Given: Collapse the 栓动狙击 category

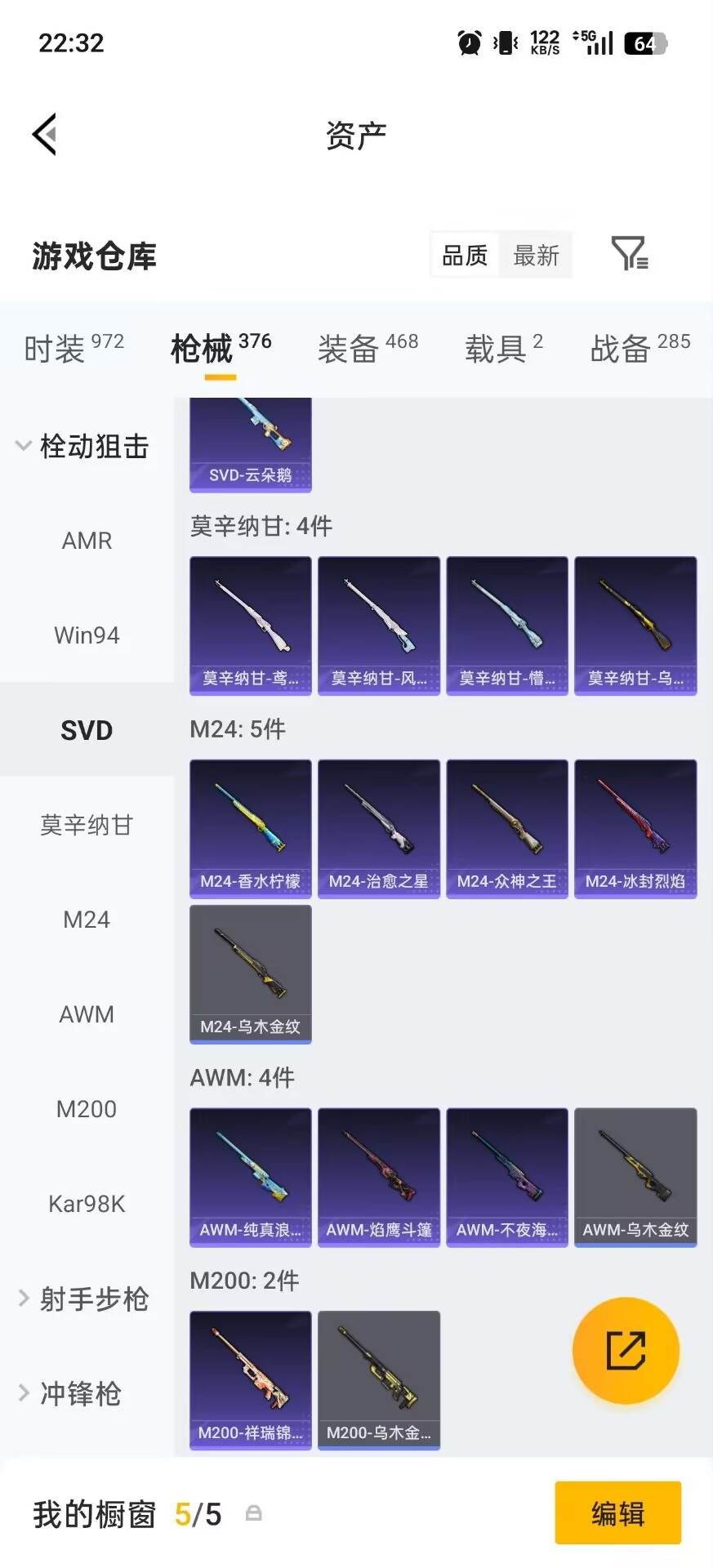Looking at the screenshot, I should tap(87, 446).
